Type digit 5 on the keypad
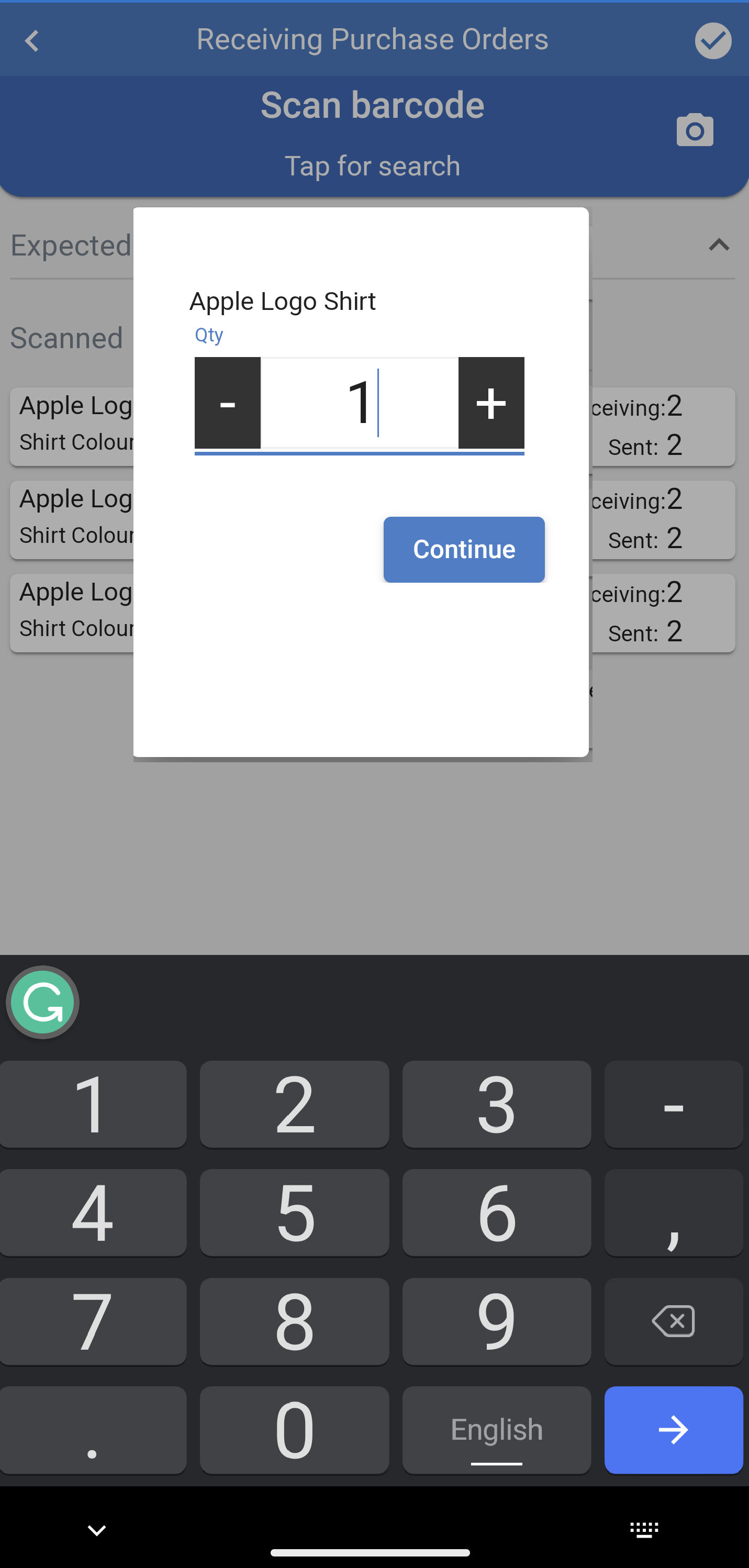Screen dimensions: 749x1568 [295, 1212]
